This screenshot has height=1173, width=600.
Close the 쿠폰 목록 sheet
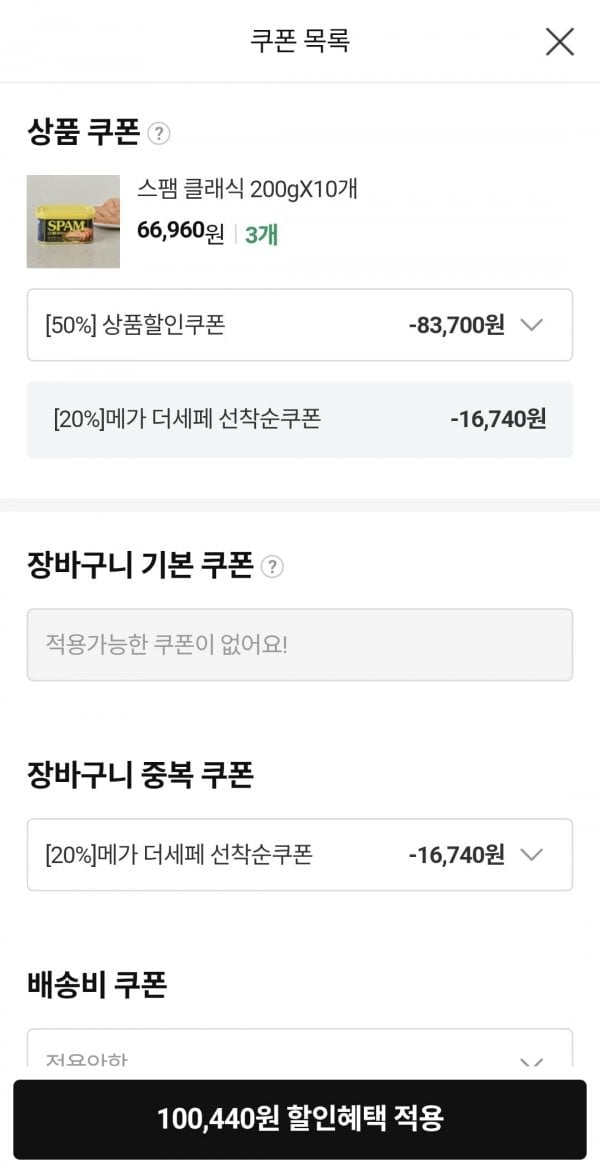tap(560, 41)
